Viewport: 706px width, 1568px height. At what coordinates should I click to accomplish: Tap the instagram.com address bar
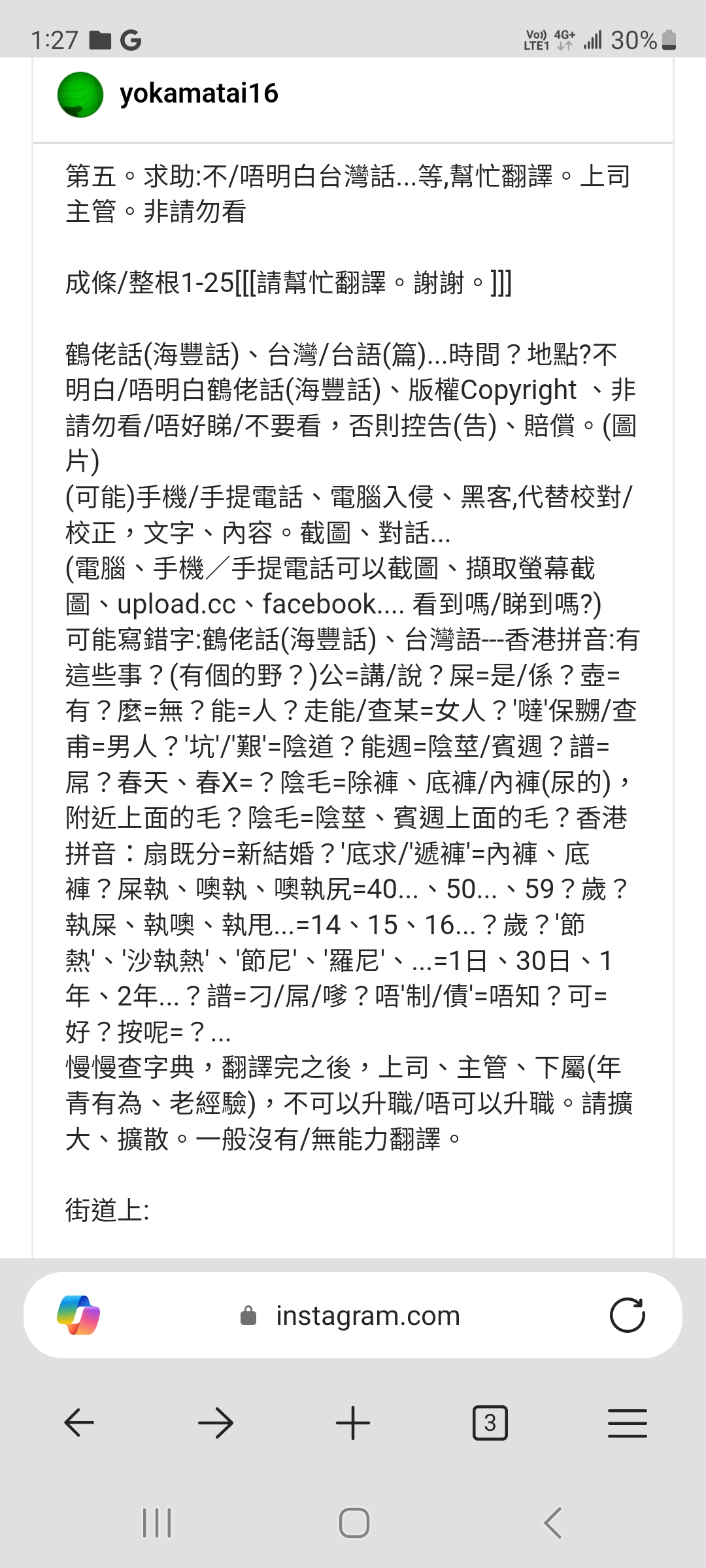[x=367, y=1316]
